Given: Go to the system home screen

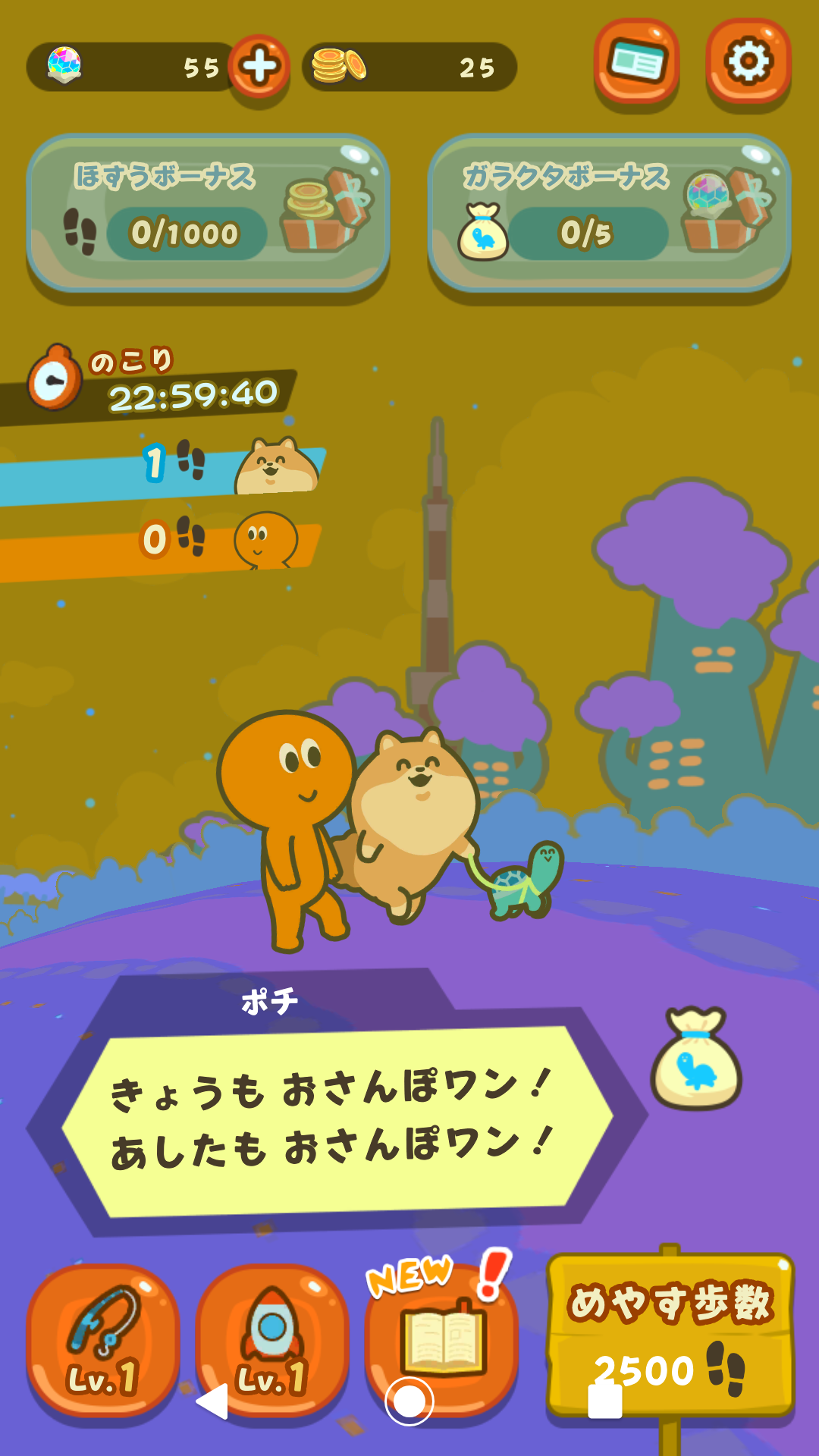Looking at the screenshot, I should [x=409, y=1401].
